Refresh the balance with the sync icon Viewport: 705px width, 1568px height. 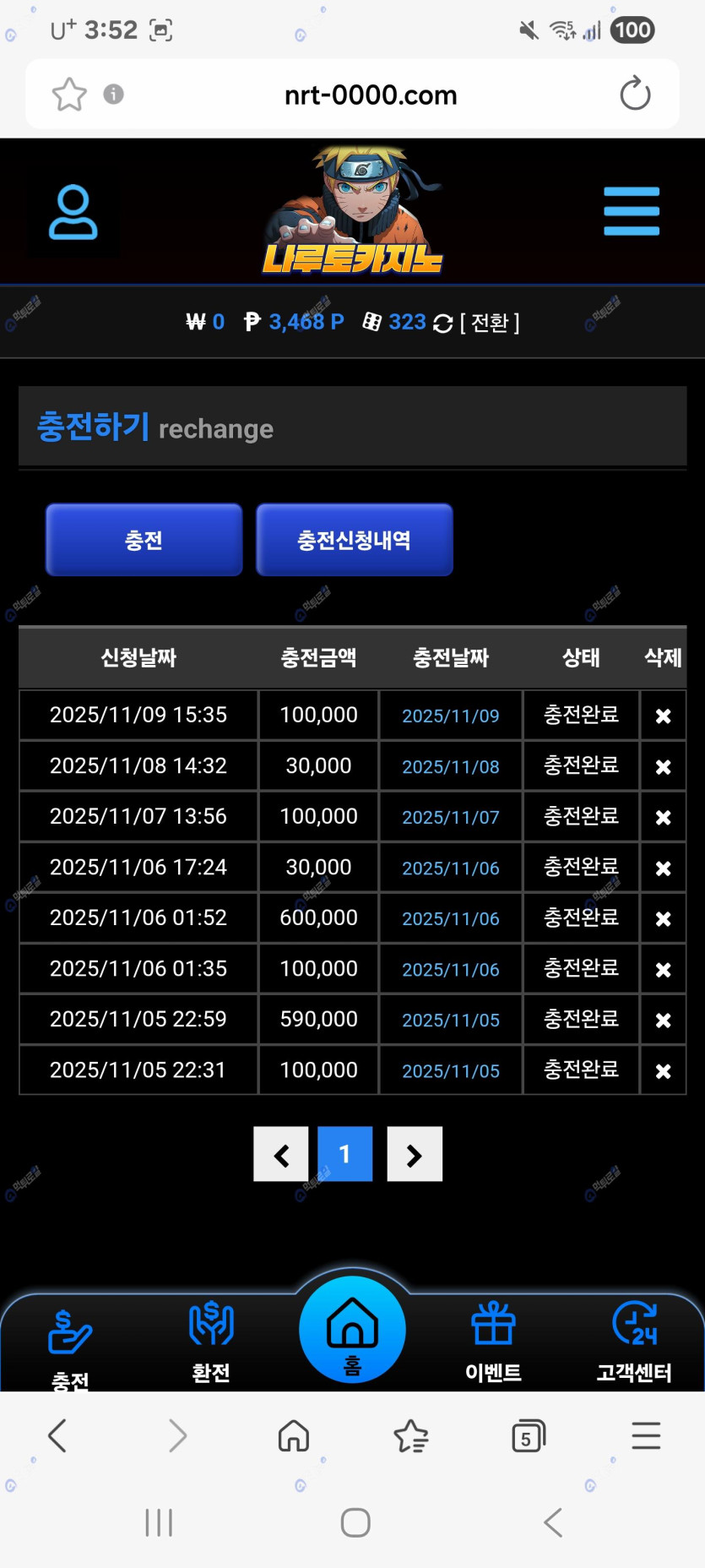pyautogui.click(x=442, y=324)
